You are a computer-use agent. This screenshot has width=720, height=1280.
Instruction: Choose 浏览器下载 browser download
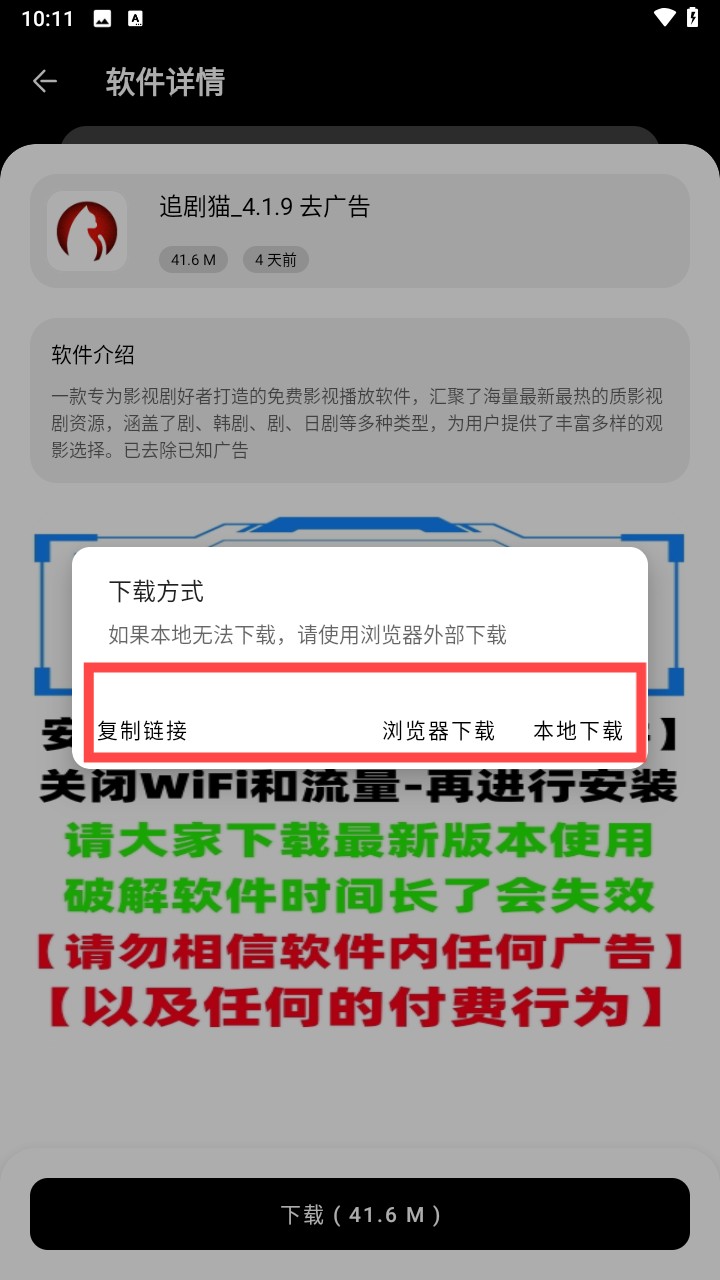tap(438, 730)
